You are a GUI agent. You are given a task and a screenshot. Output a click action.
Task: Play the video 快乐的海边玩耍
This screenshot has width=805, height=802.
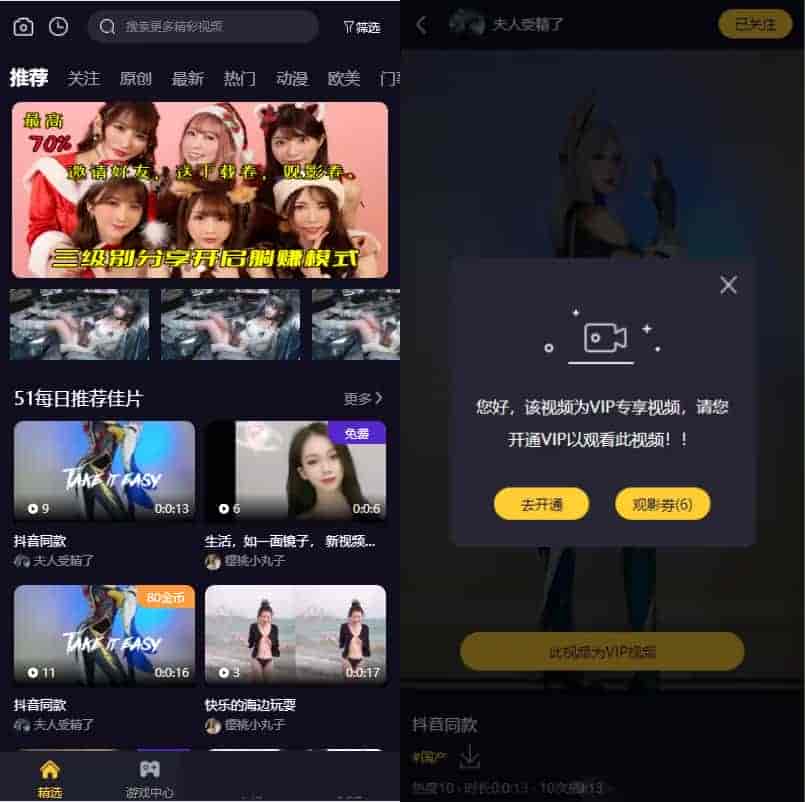click(295, 636)
